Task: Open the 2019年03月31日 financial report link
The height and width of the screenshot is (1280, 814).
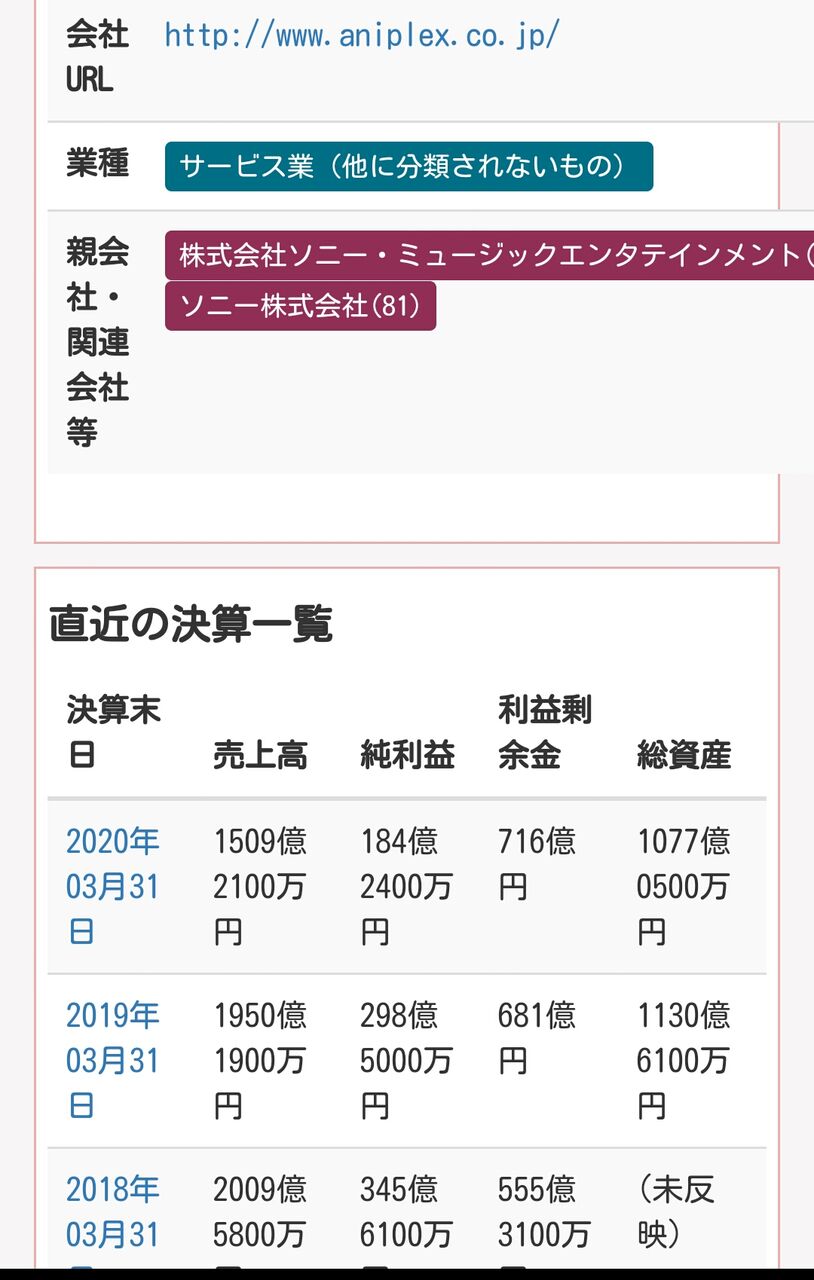Action: point(113,1060)
